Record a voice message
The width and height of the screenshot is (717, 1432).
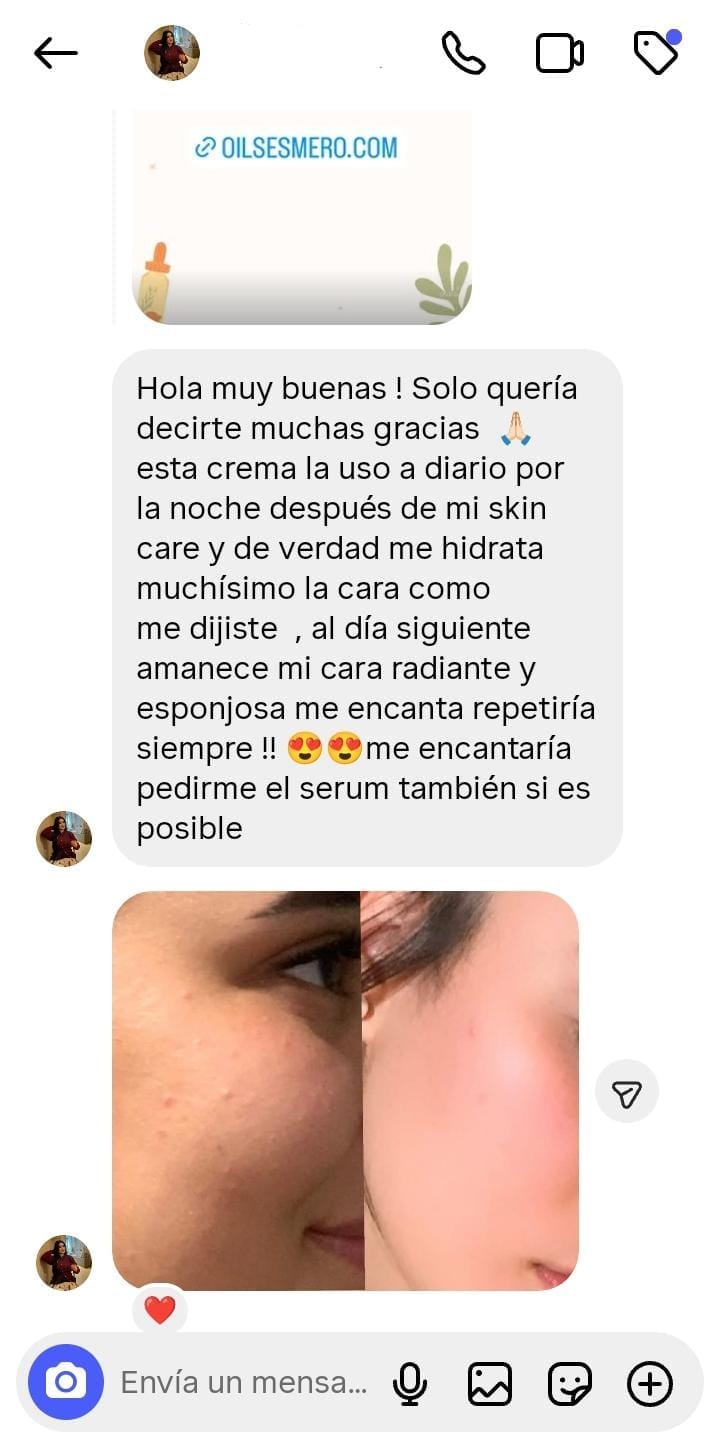(409, 1384)
